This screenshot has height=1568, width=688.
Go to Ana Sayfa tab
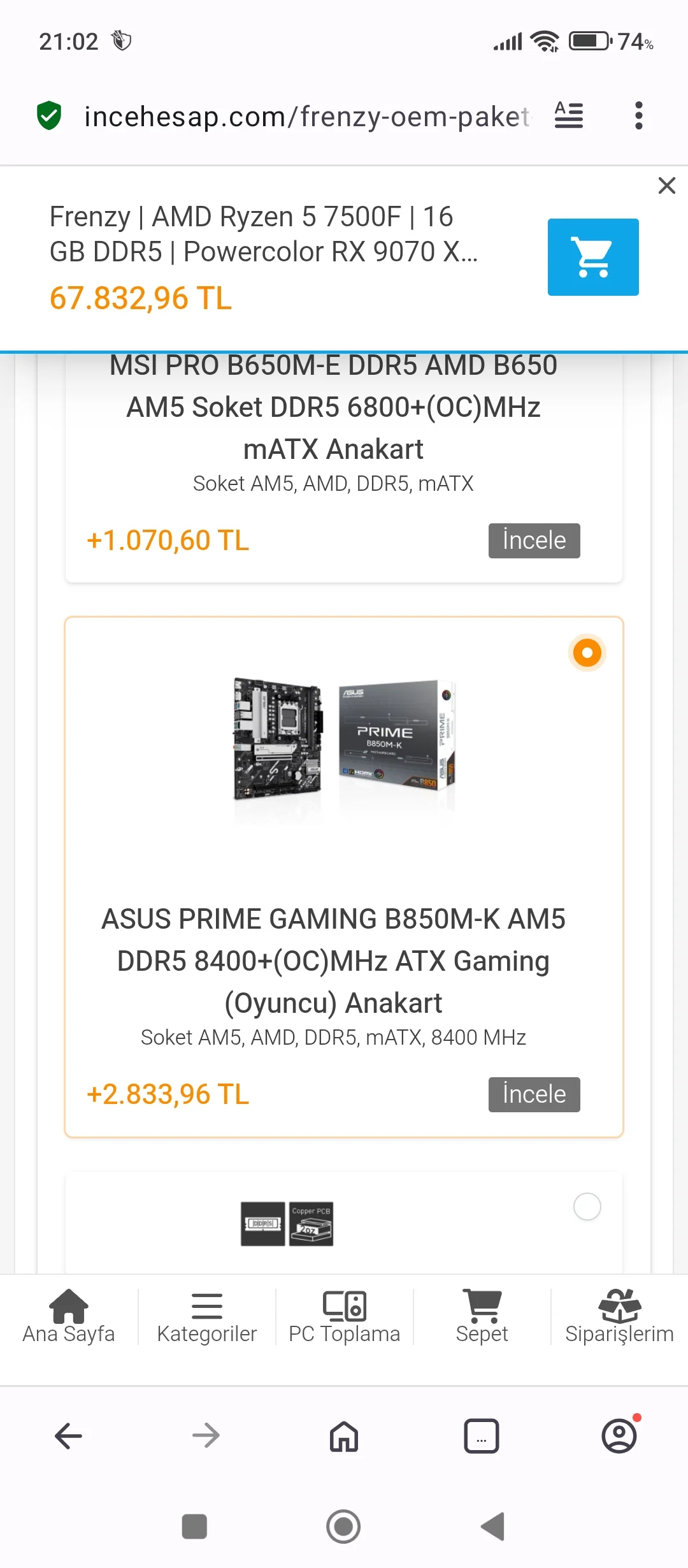click(69, 1317)
